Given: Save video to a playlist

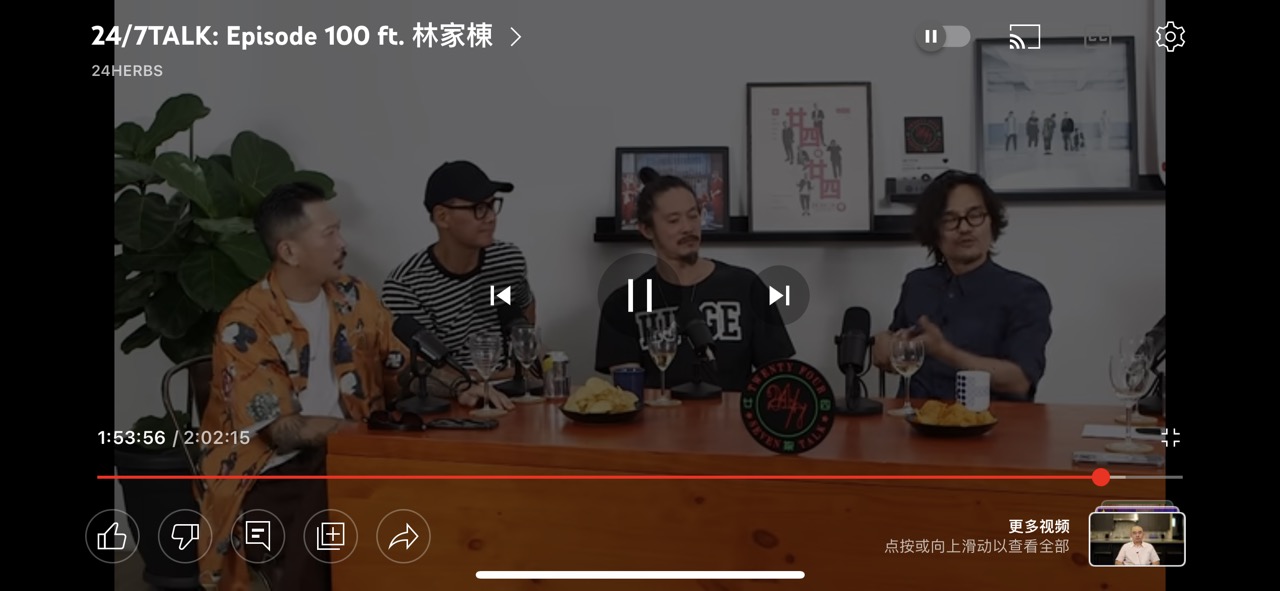Looking at the screenshot, I should tap(330, 537).
